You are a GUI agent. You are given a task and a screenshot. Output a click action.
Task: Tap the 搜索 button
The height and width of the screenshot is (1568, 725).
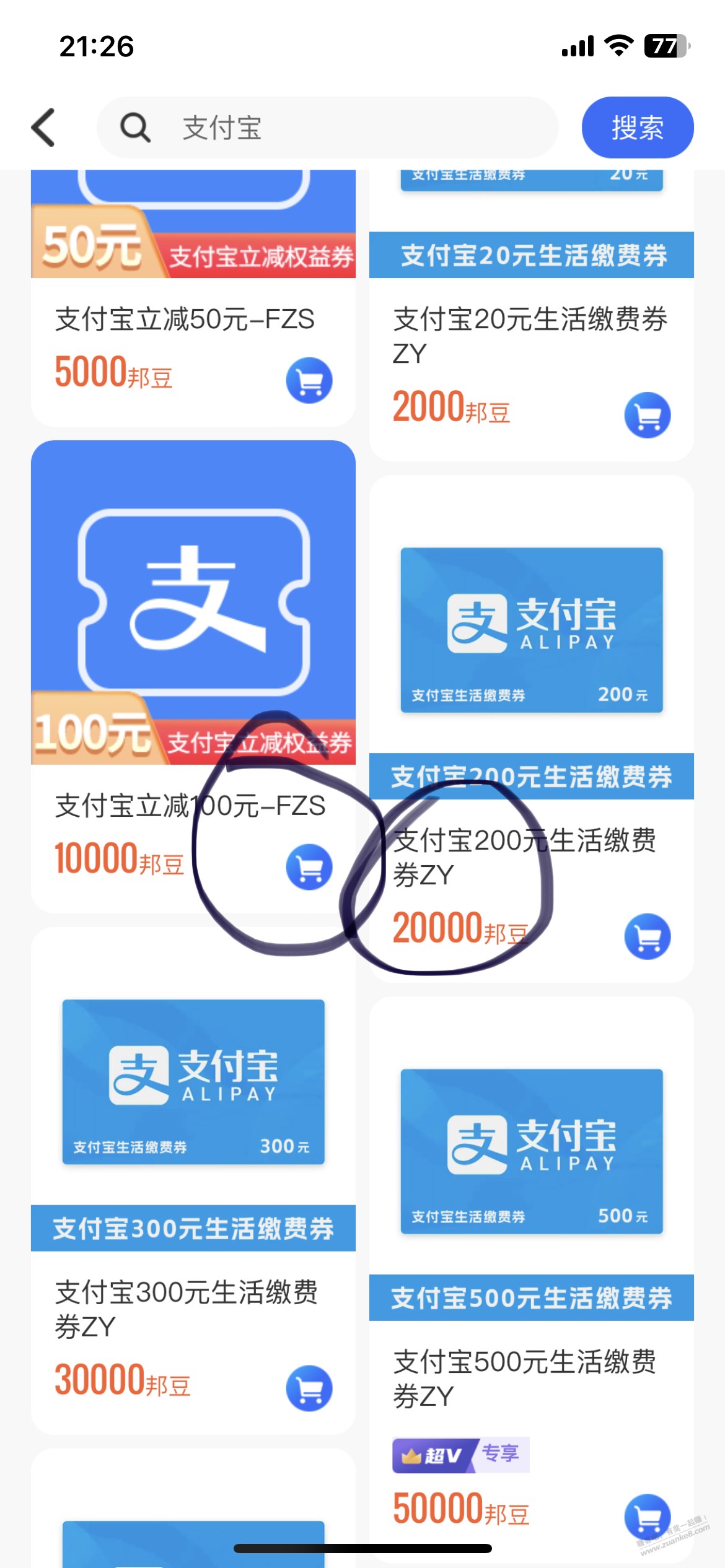(637, 128)
